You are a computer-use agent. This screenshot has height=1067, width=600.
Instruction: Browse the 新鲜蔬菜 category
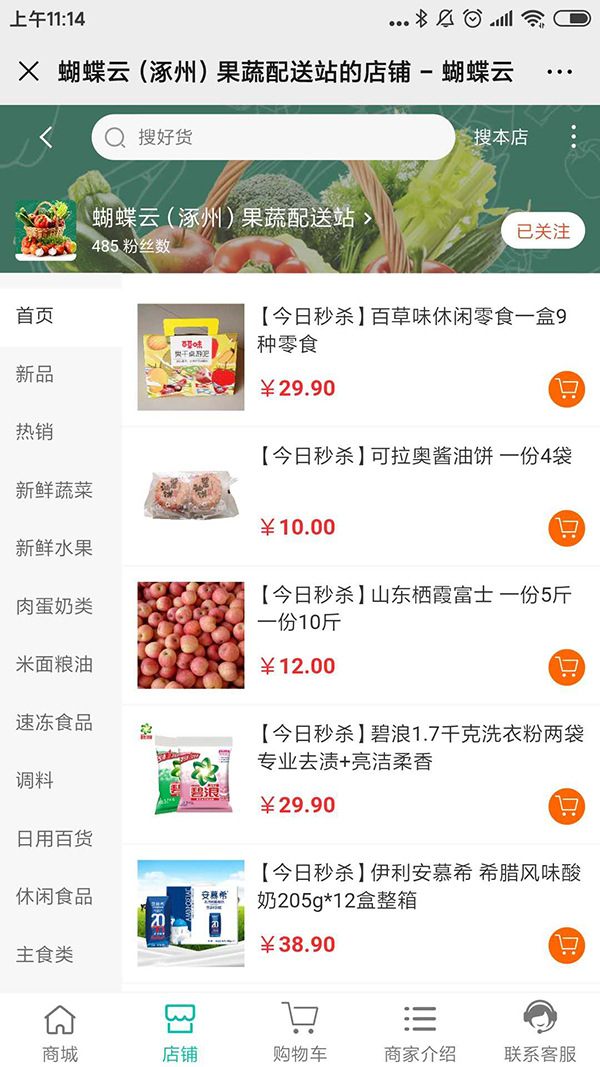tap(54, 490)
